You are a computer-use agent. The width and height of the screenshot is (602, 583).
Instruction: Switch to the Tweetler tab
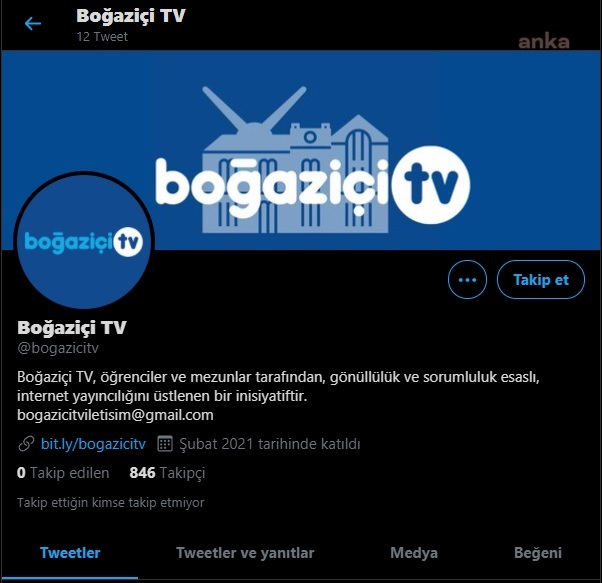coord(70,553)
